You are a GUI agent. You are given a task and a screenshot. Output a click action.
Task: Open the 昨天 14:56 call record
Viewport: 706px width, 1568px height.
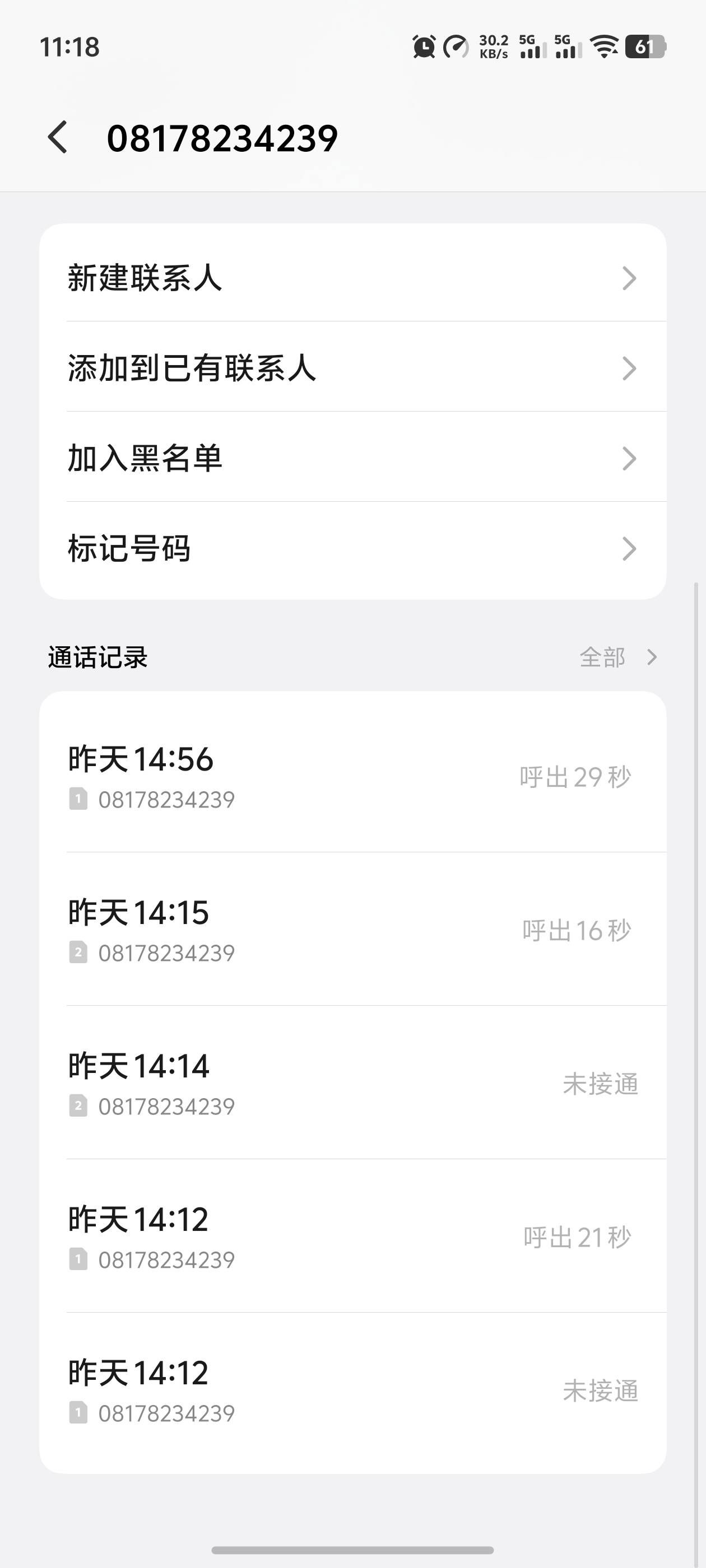click(x=352, y=777)
